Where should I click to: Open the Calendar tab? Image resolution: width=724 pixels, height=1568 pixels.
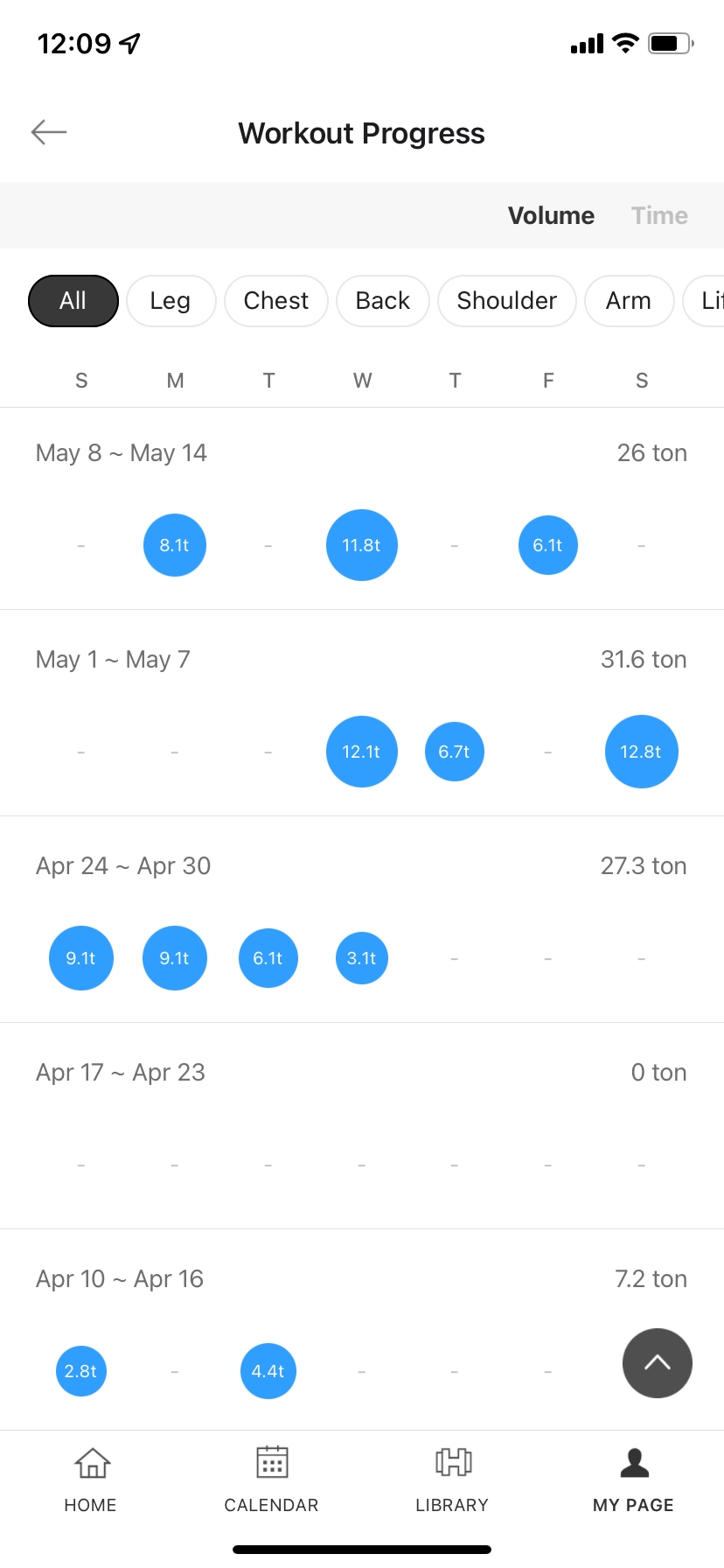[x=271, y=1480]
